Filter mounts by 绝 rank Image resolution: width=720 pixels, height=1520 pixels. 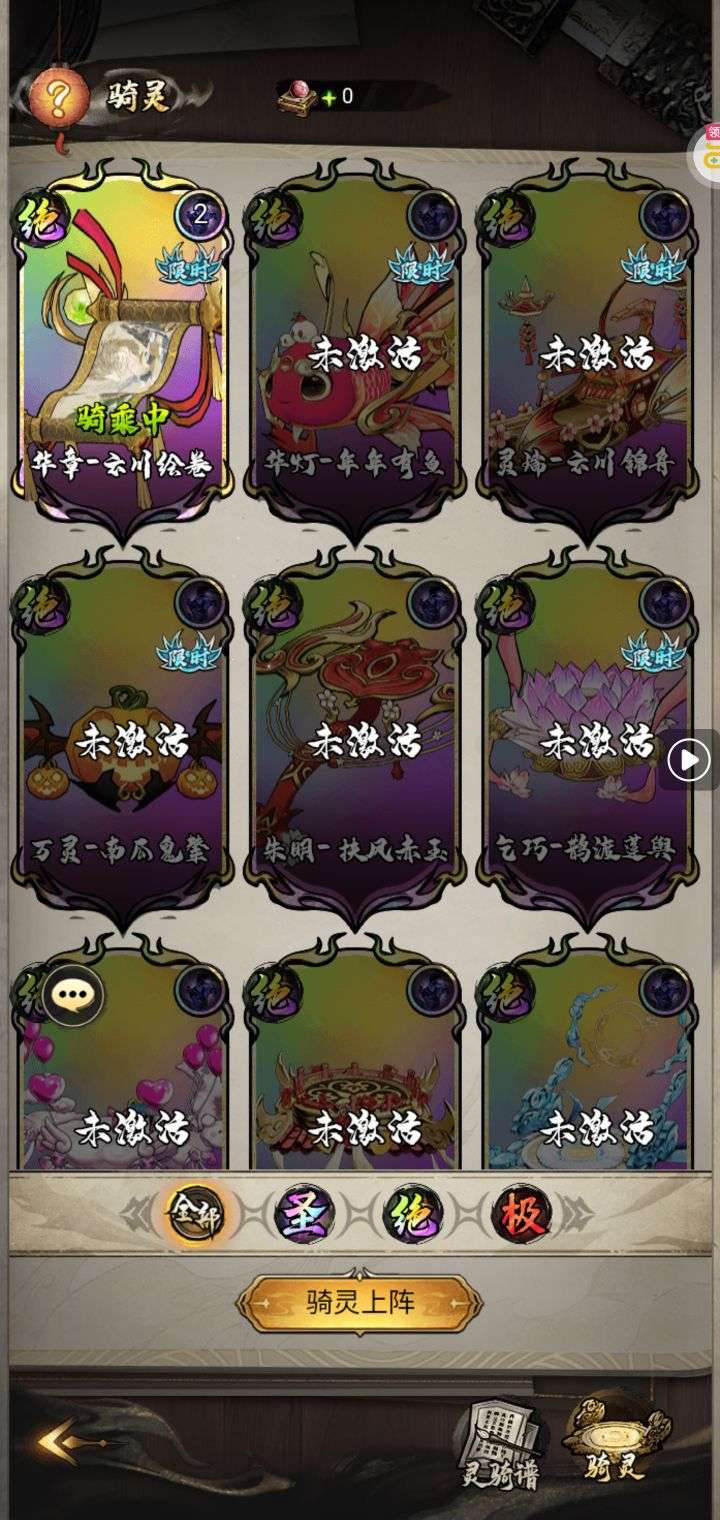[x=413, y=1216]
